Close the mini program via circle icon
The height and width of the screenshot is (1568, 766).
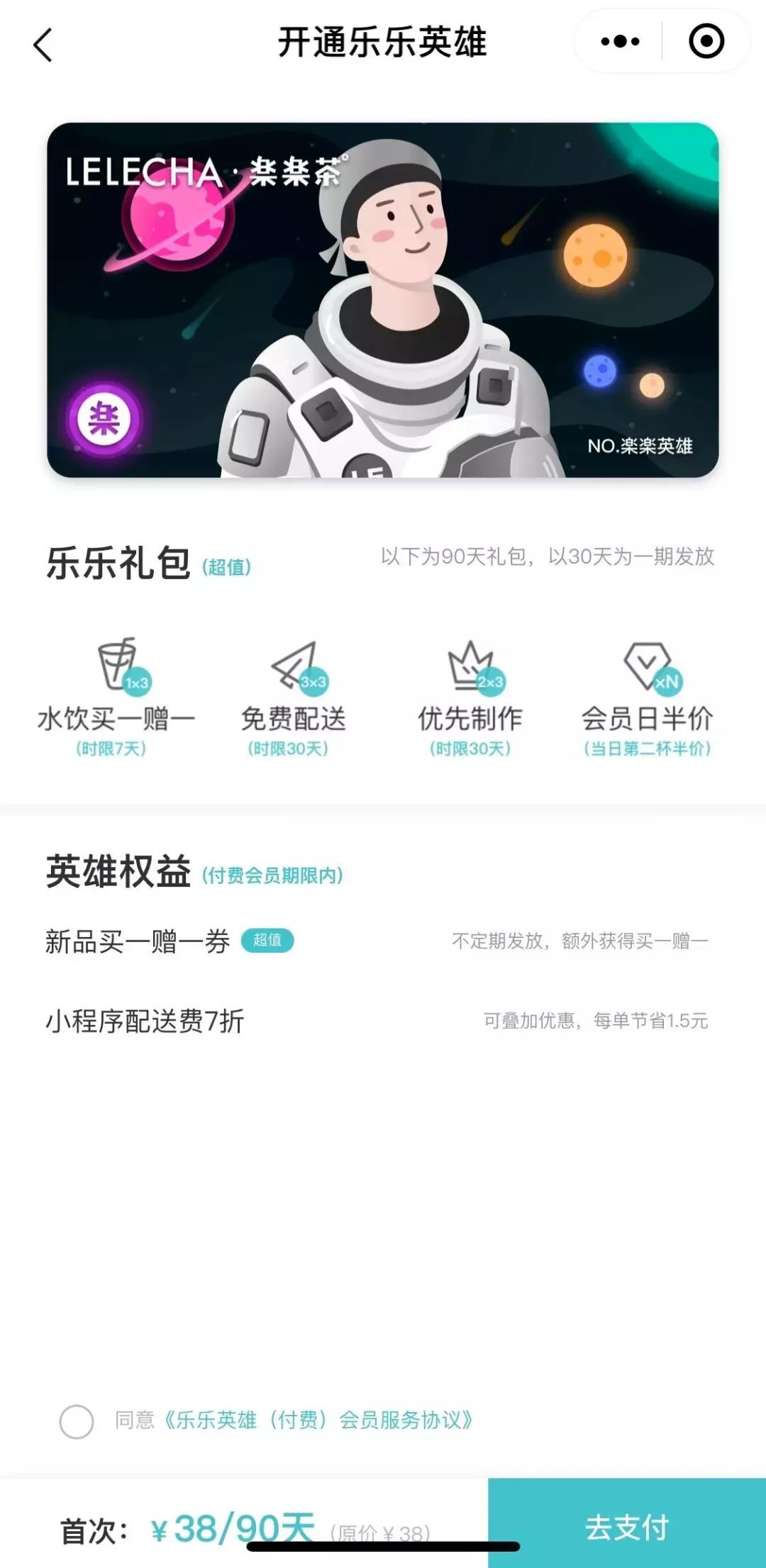pyautogui.click(x=706, y=42)
